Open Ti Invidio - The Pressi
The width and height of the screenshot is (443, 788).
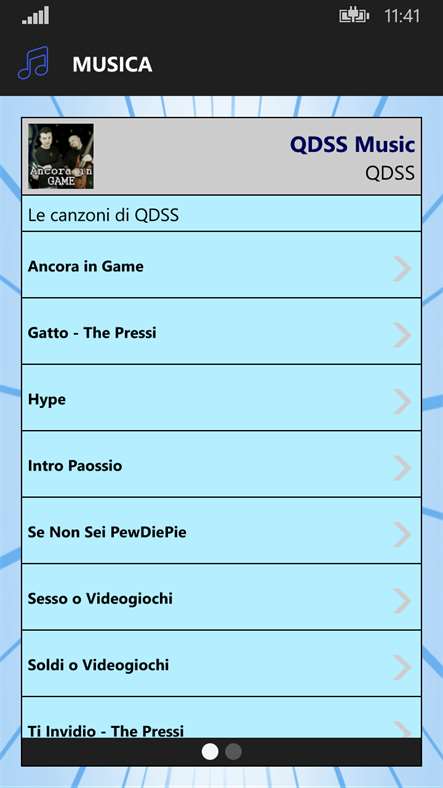(x=221, y=718)
